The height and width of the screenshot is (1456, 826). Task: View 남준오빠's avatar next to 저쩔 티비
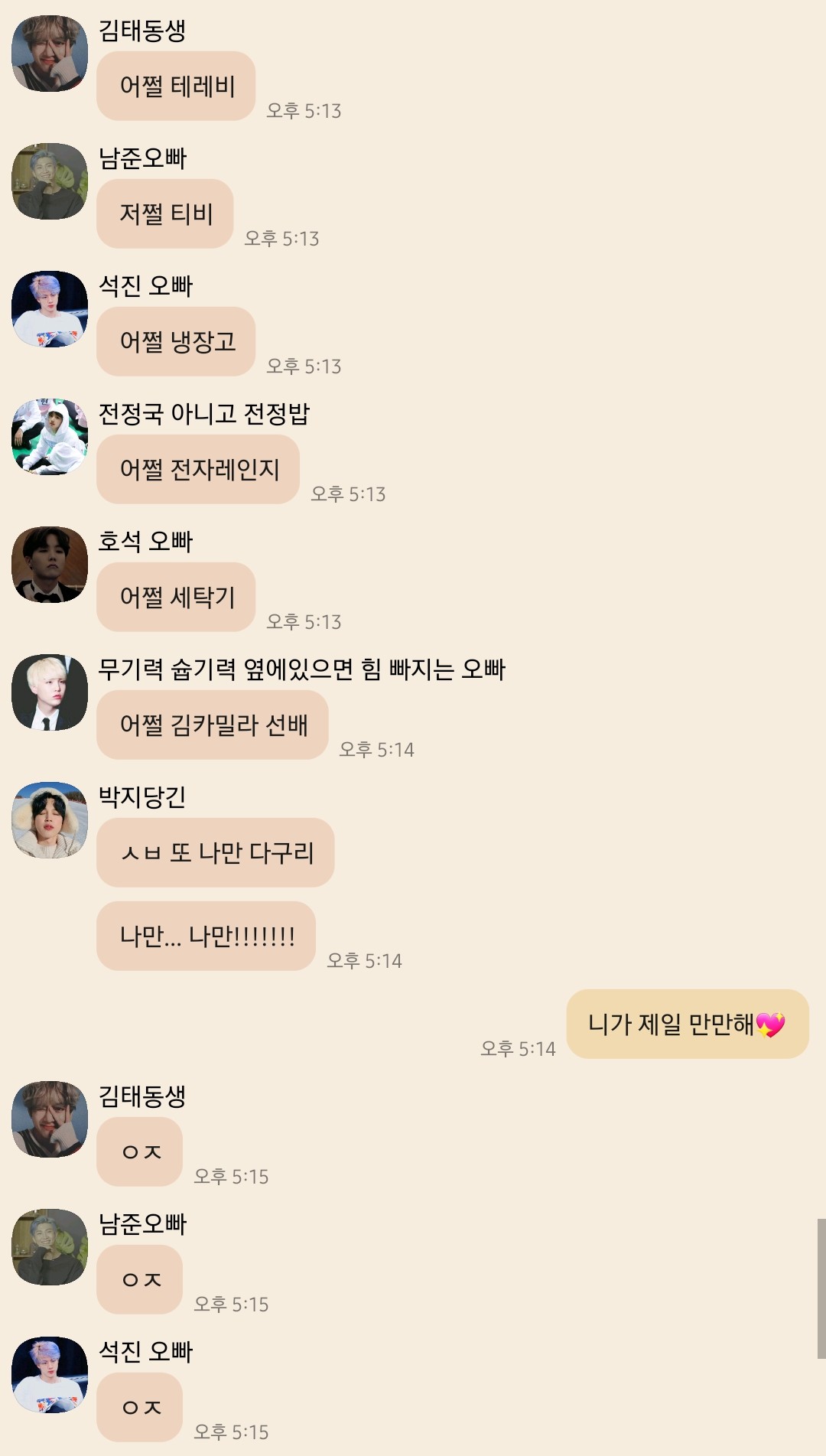click(x=50, y=181)
